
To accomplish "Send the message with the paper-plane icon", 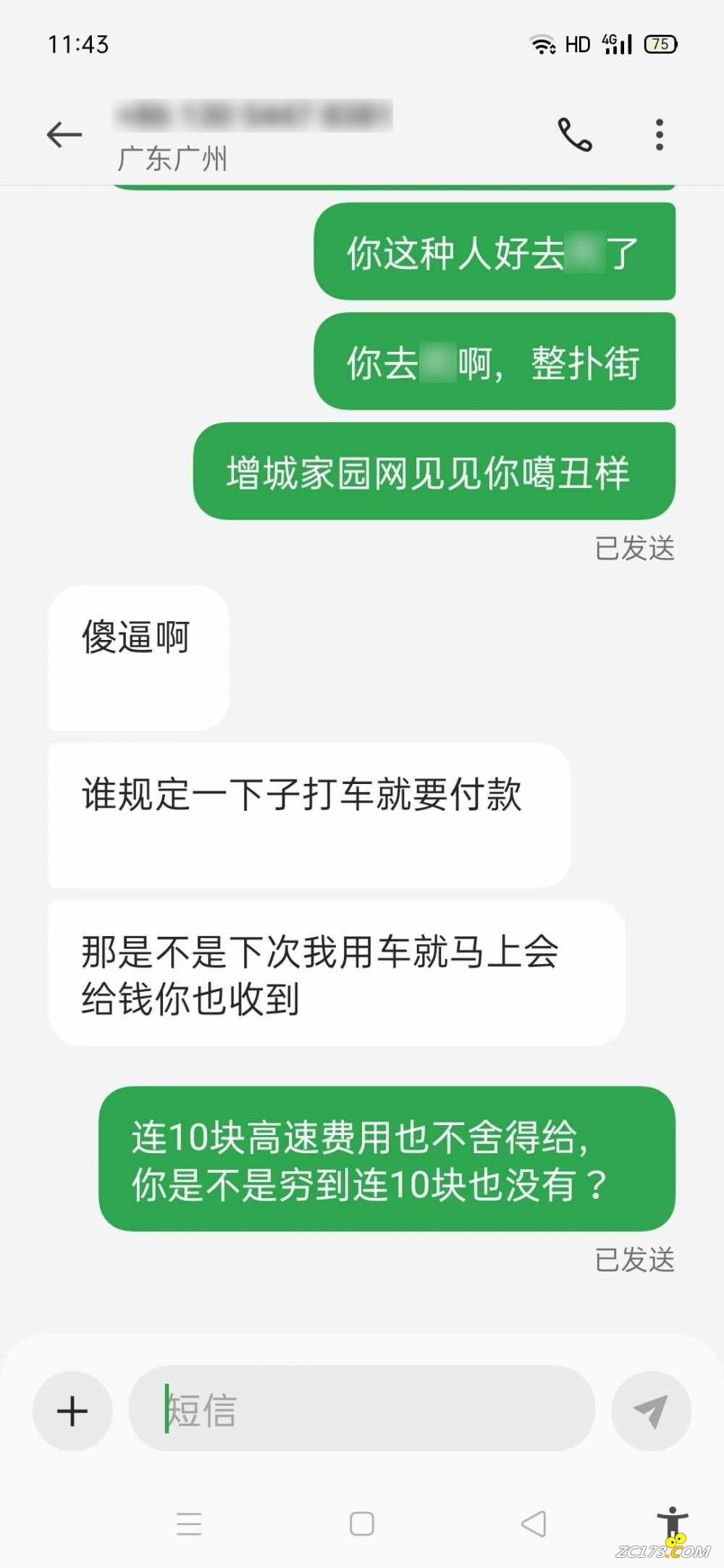I will pyautogui.click(x=650, y=1410).
